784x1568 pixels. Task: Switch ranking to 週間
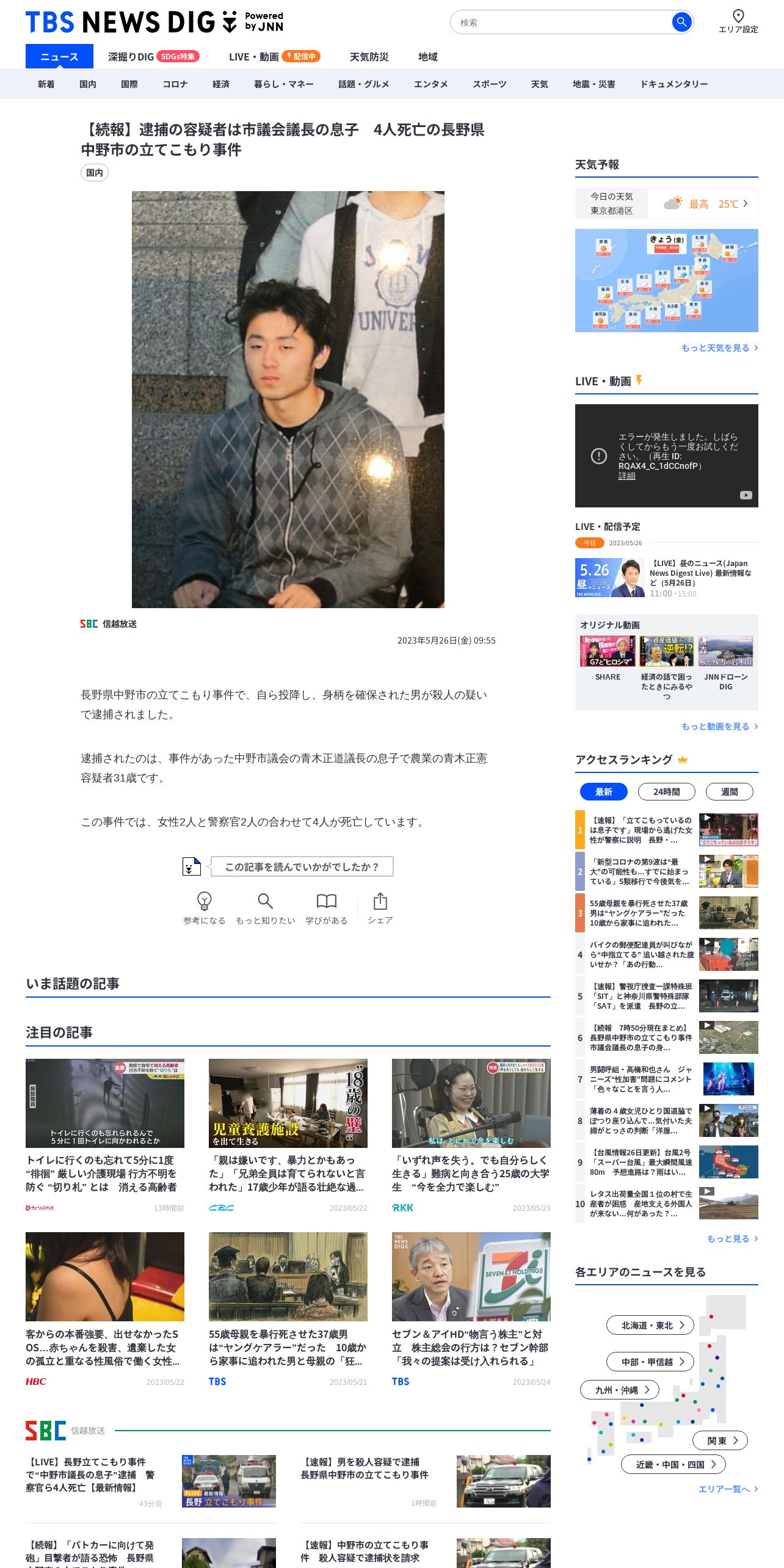[x=729, y=791]
